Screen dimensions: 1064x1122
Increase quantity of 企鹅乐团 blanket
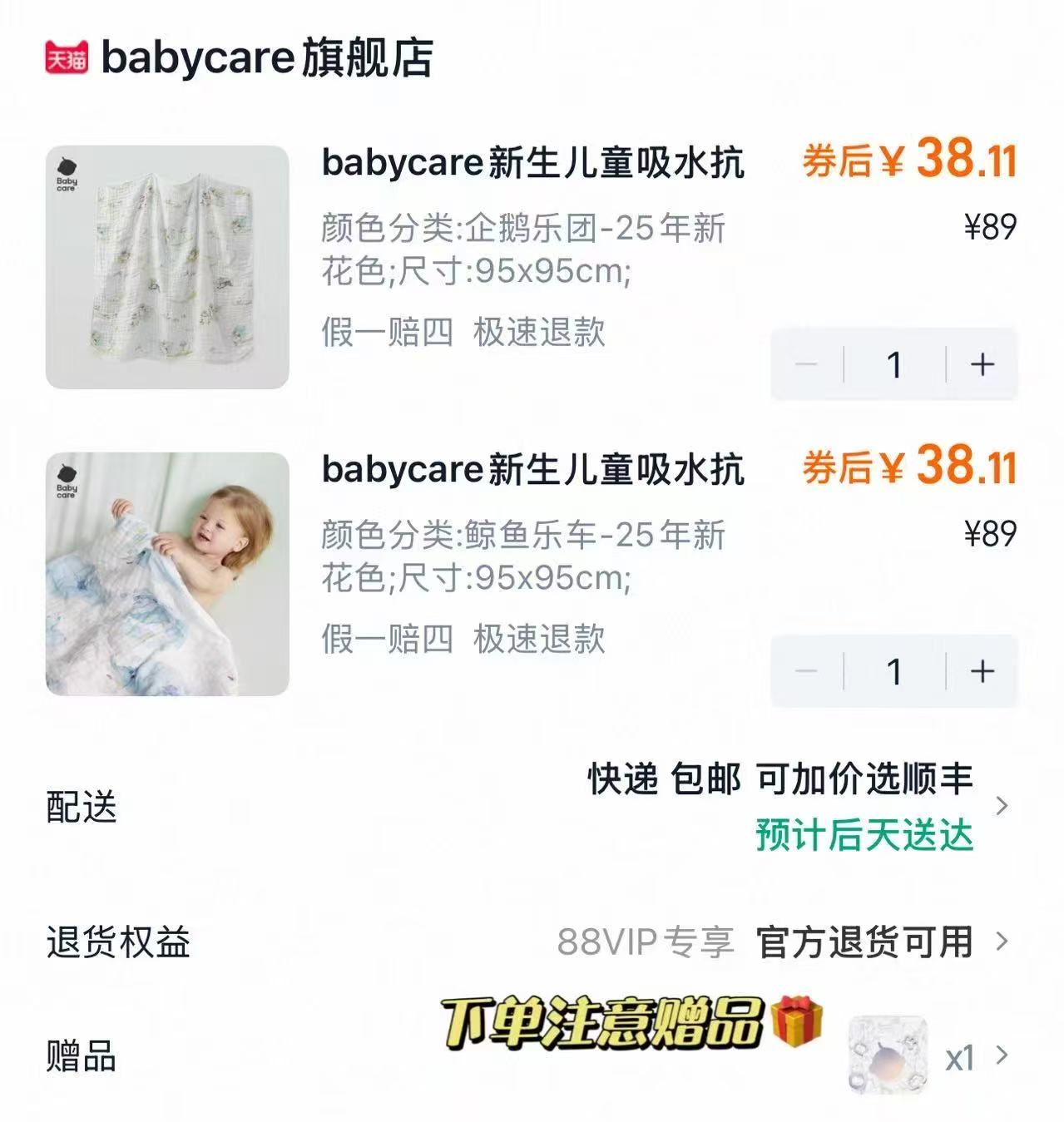982,364
